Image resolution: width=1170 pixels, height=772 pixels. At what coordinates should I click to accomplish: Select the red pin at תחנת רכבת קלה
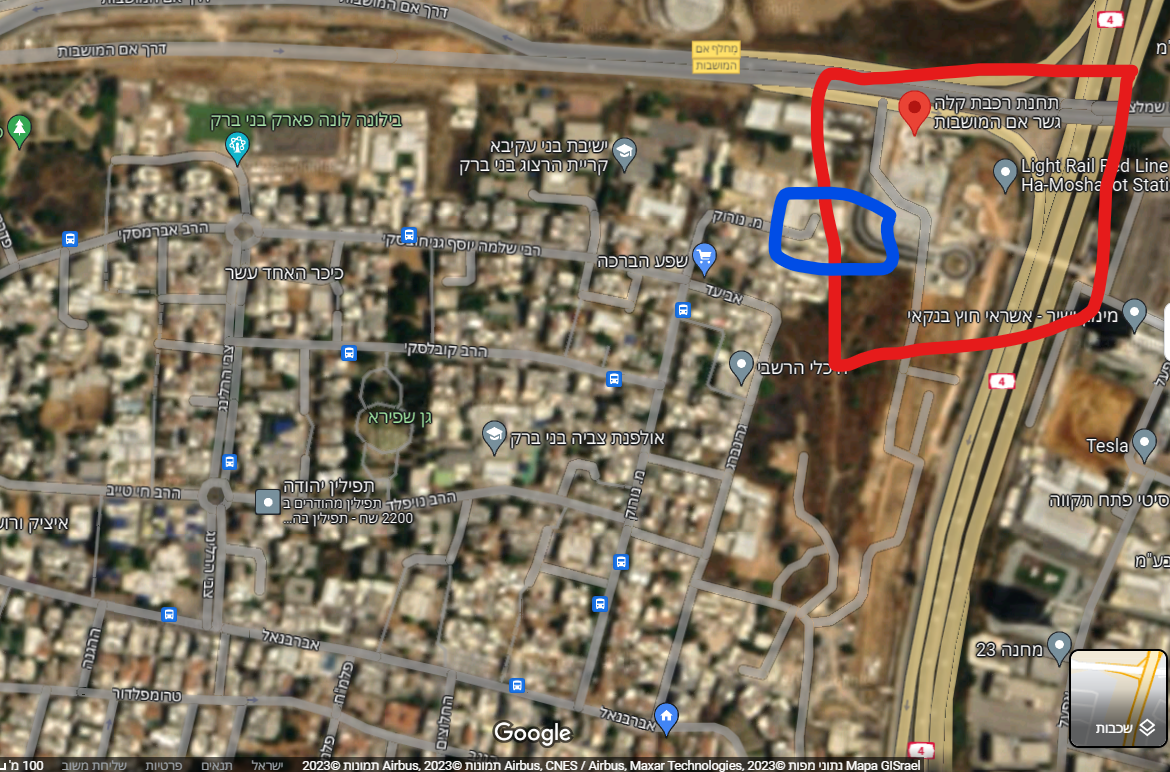913,110
